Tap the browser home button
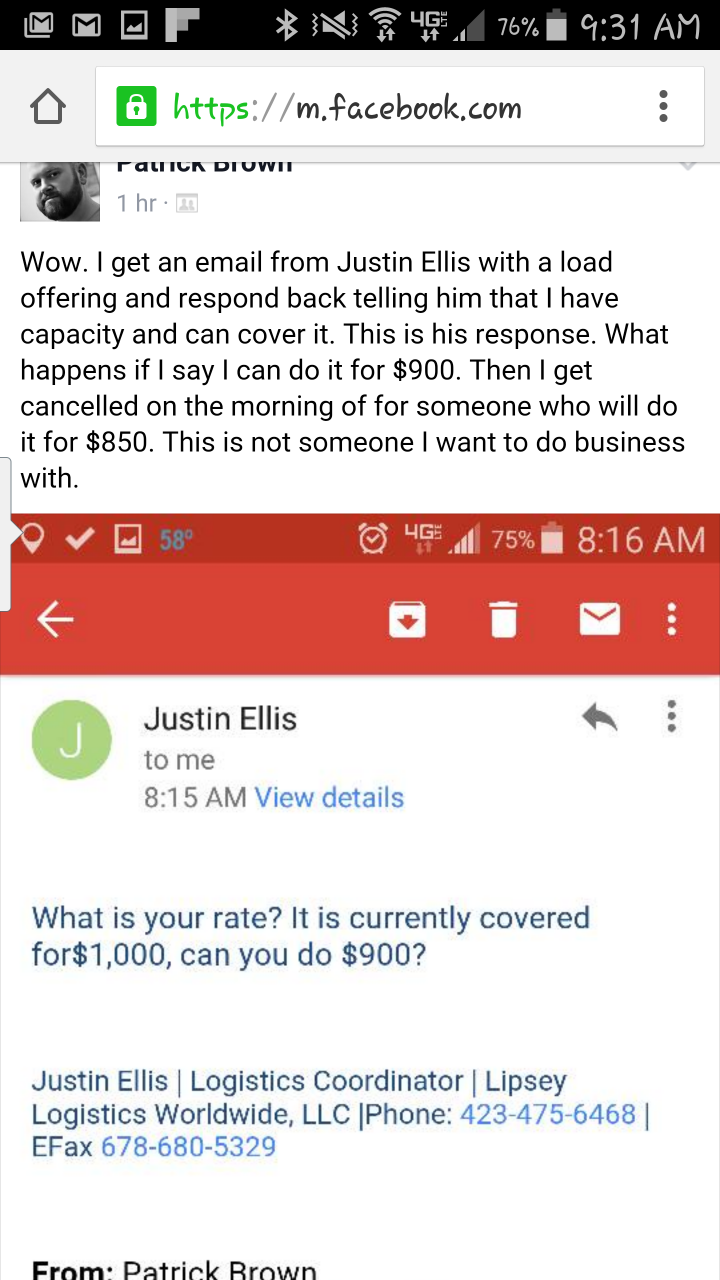The height and width of the screenshot is (1280, 720). tap(48, 107)
